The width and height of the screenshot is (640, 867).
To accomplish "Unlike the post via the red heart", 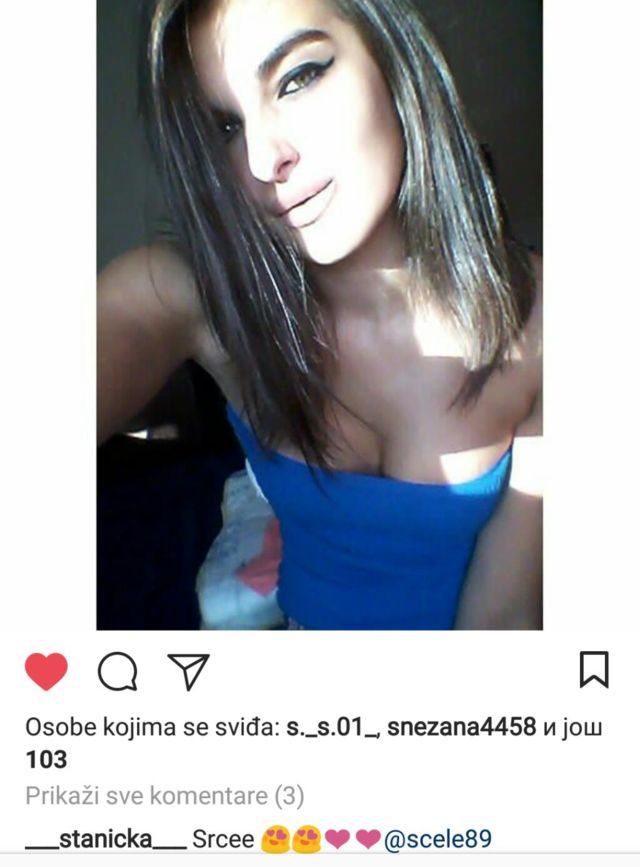I will (46, 671).
